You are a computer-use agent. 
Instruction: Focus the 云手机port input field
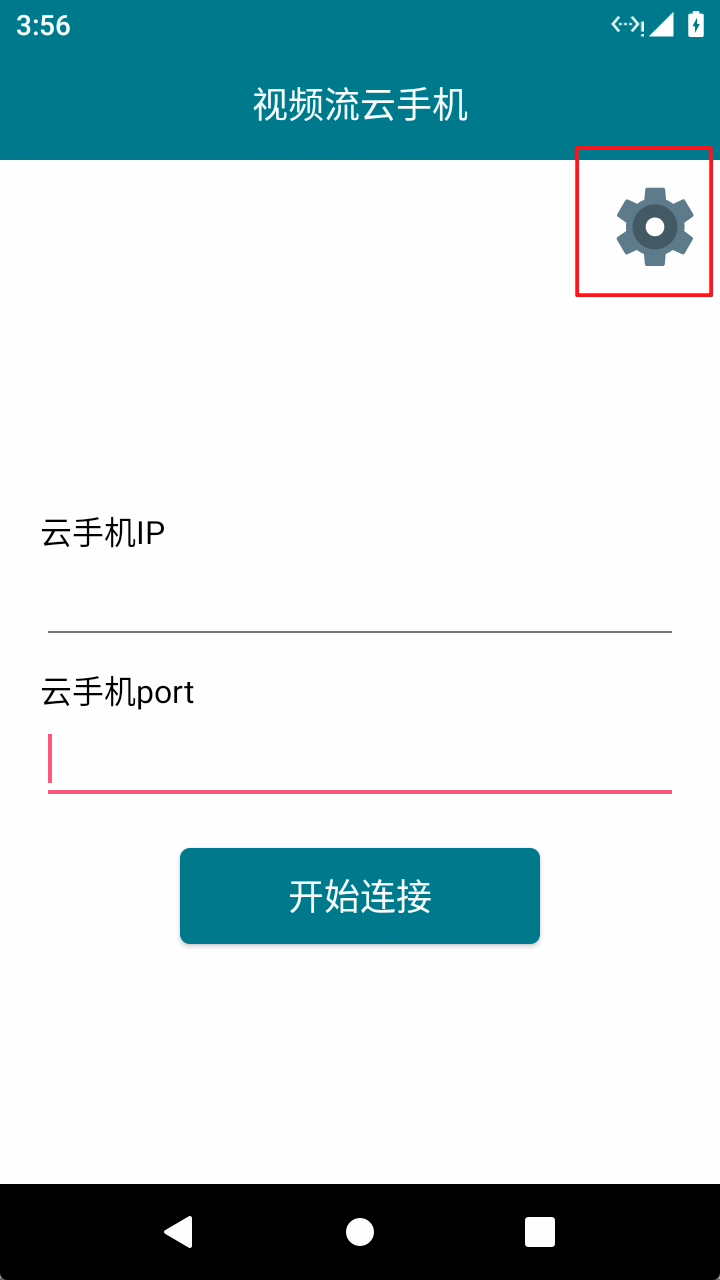(x=360, y=764)
